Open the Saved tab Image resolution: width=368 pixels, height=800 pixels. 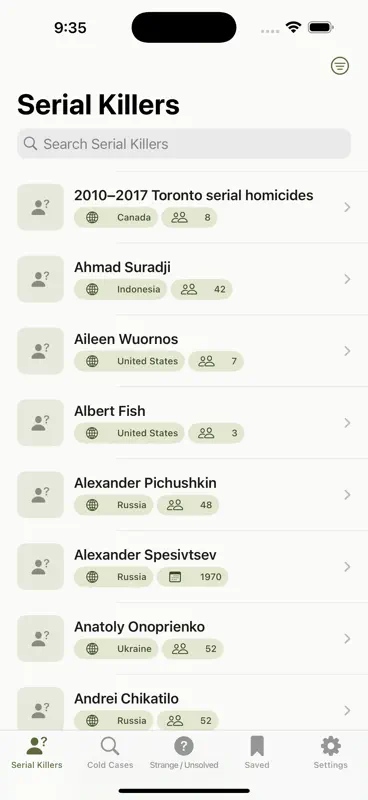pyautogui.click(x=257, y=753)
